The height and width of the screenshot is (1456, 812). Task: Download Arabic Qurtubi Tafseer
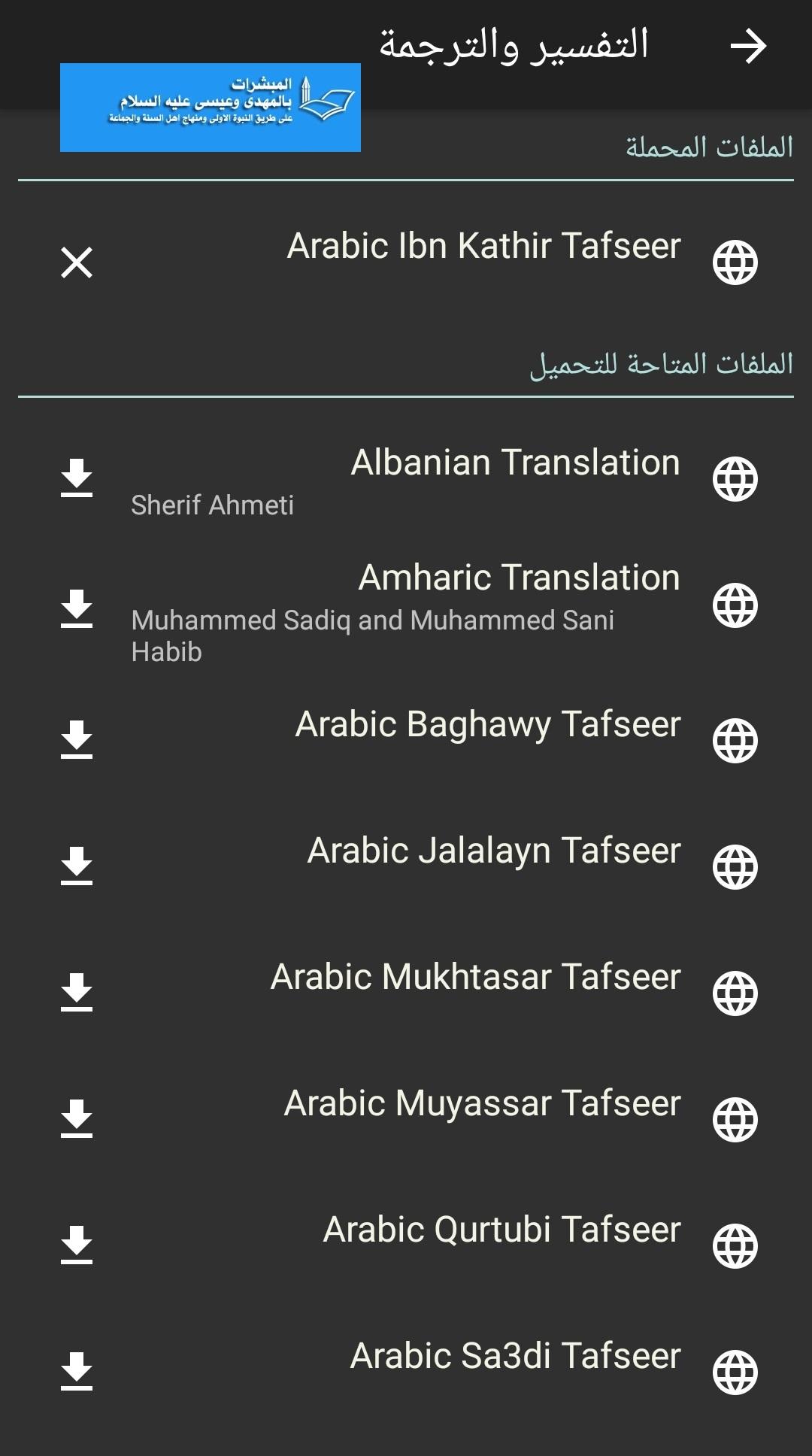click(77, 1245)
